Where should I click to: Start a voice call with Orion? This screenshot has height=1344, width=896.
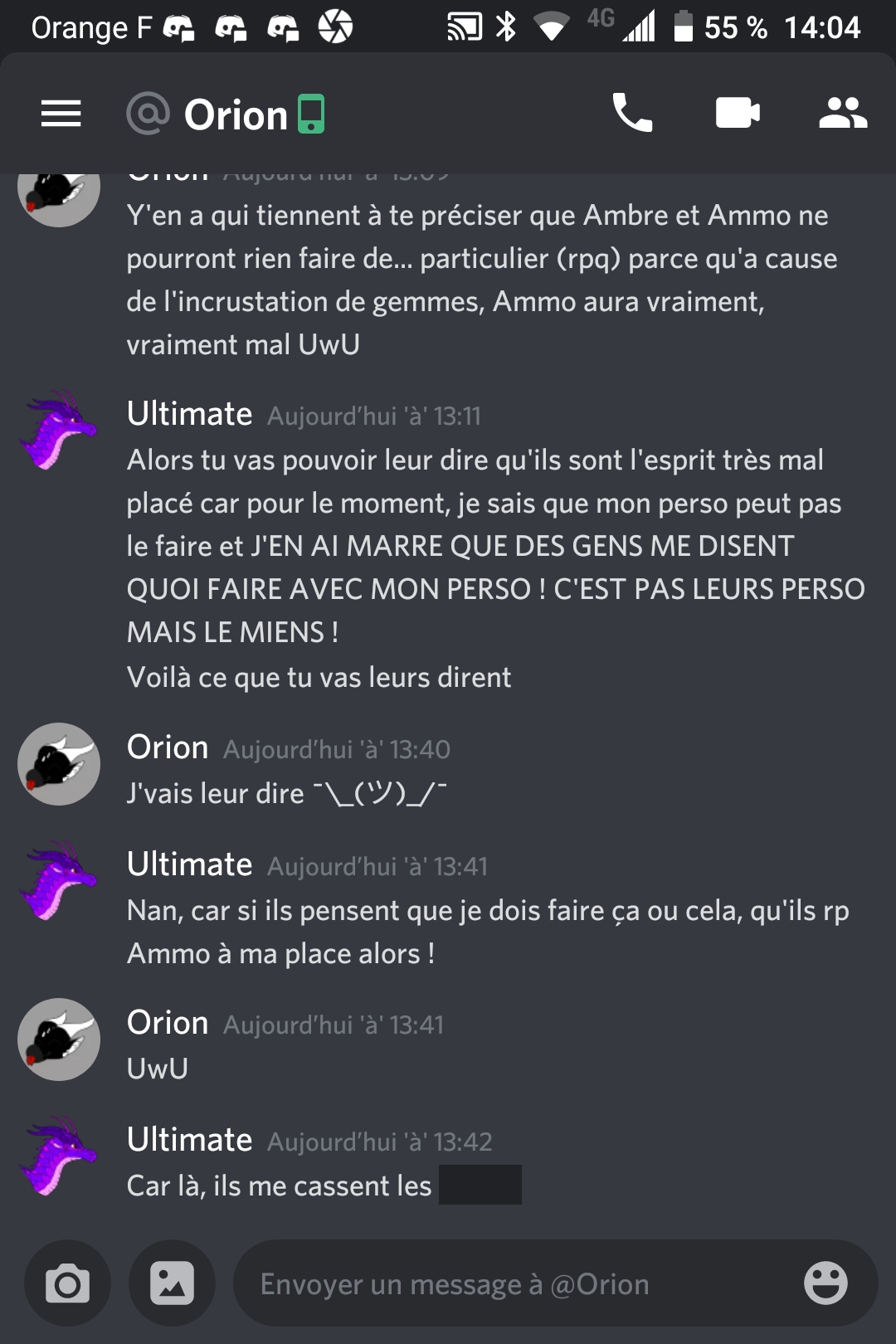click(632, 113)
